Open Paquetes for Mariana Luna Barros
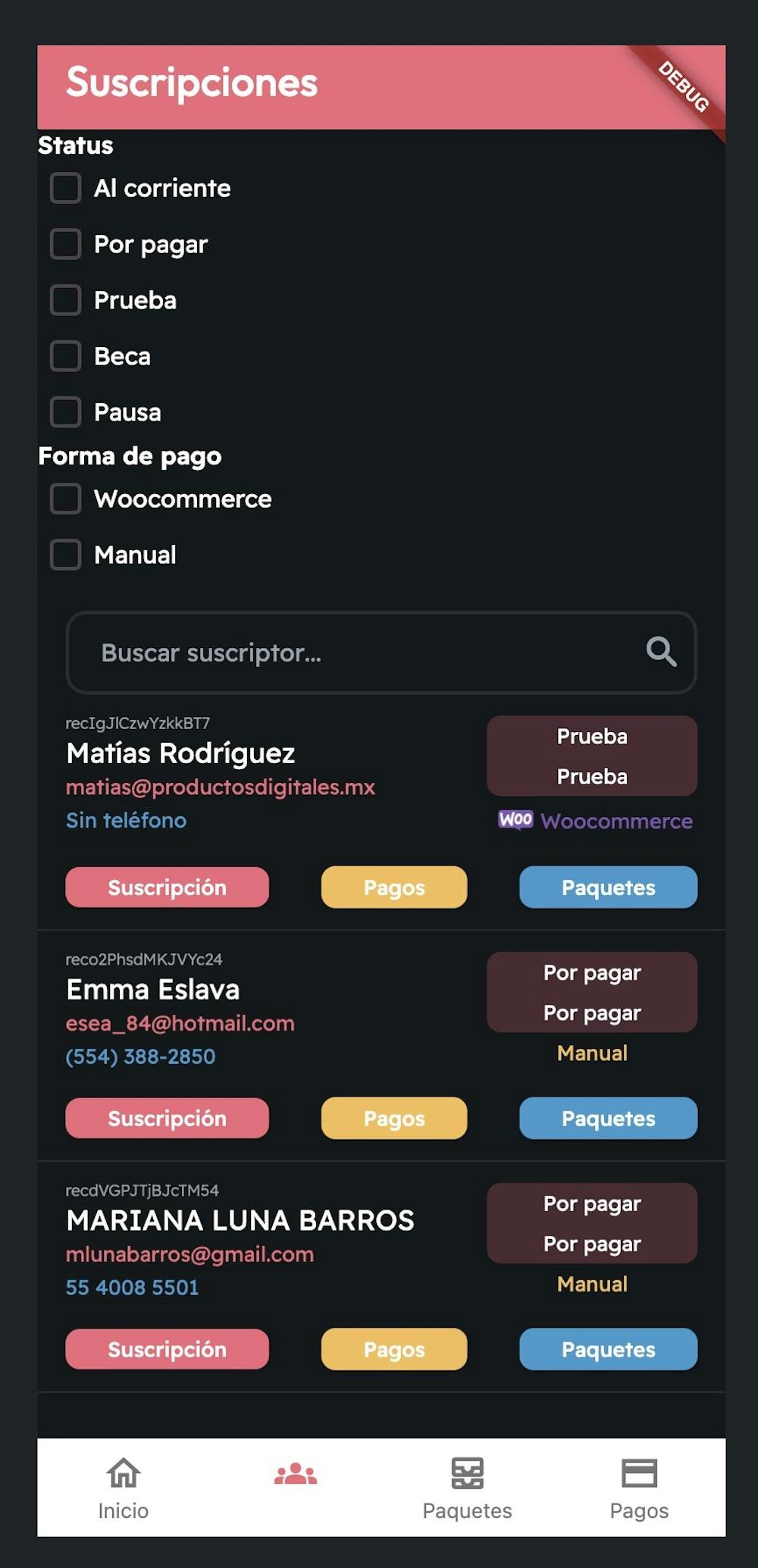Image resolution: width=758 pixels, height=1568 pixels. pos(608,1350)
